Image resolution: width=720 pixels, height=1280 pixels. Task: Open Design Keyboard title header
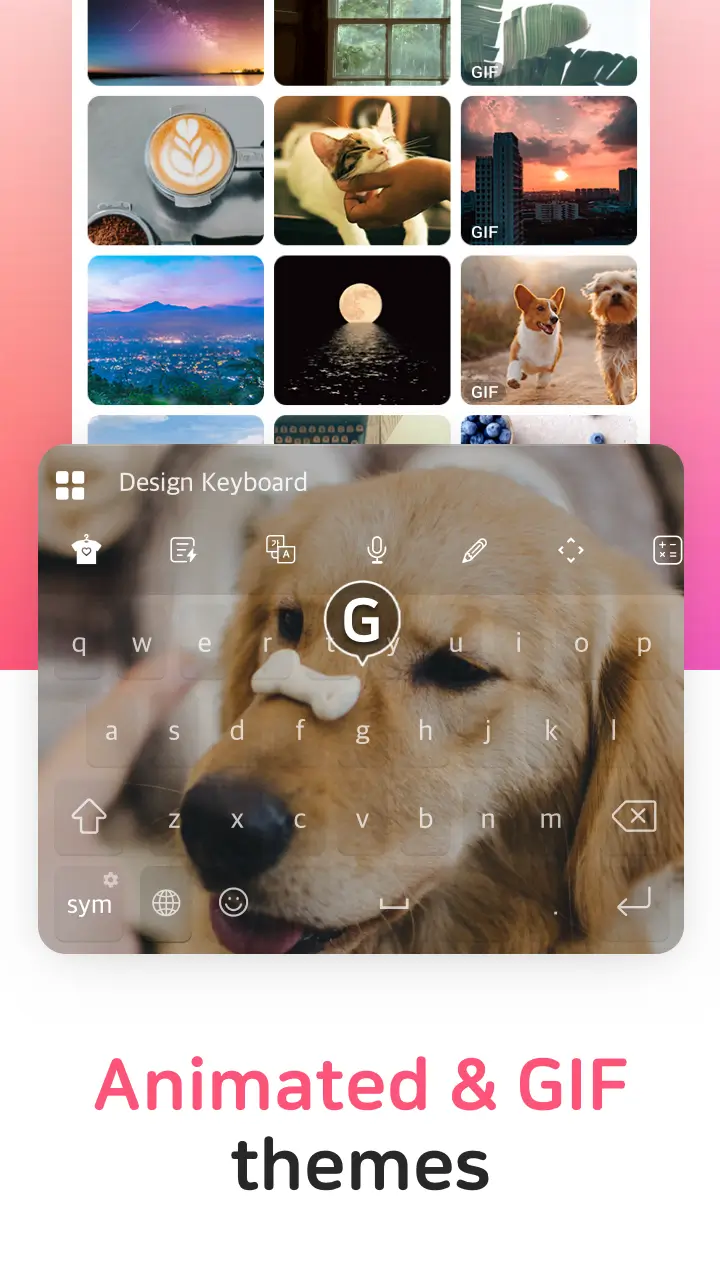213,483
